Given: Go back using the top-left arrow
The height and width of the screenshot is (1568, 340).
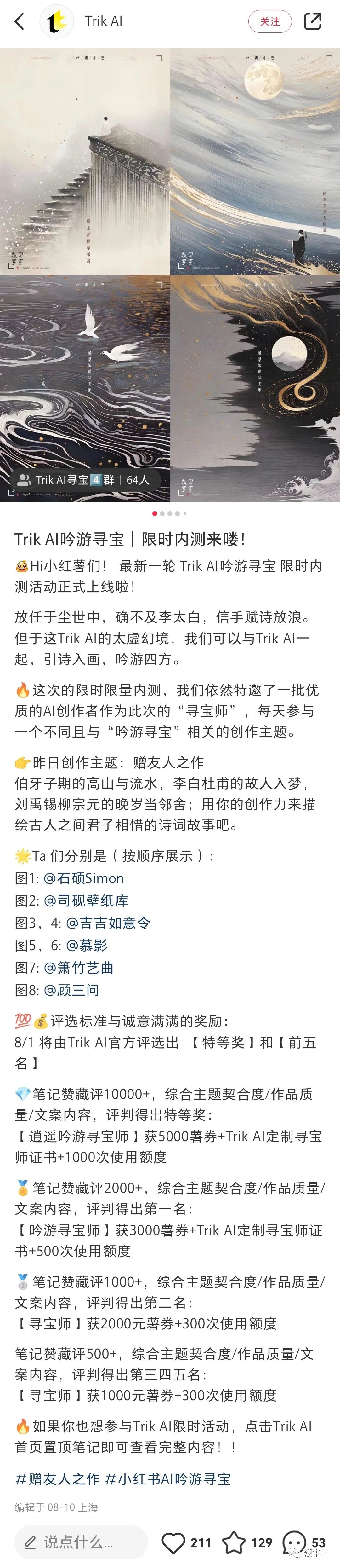Looking at the screenshot, I should tap(20, 22).
